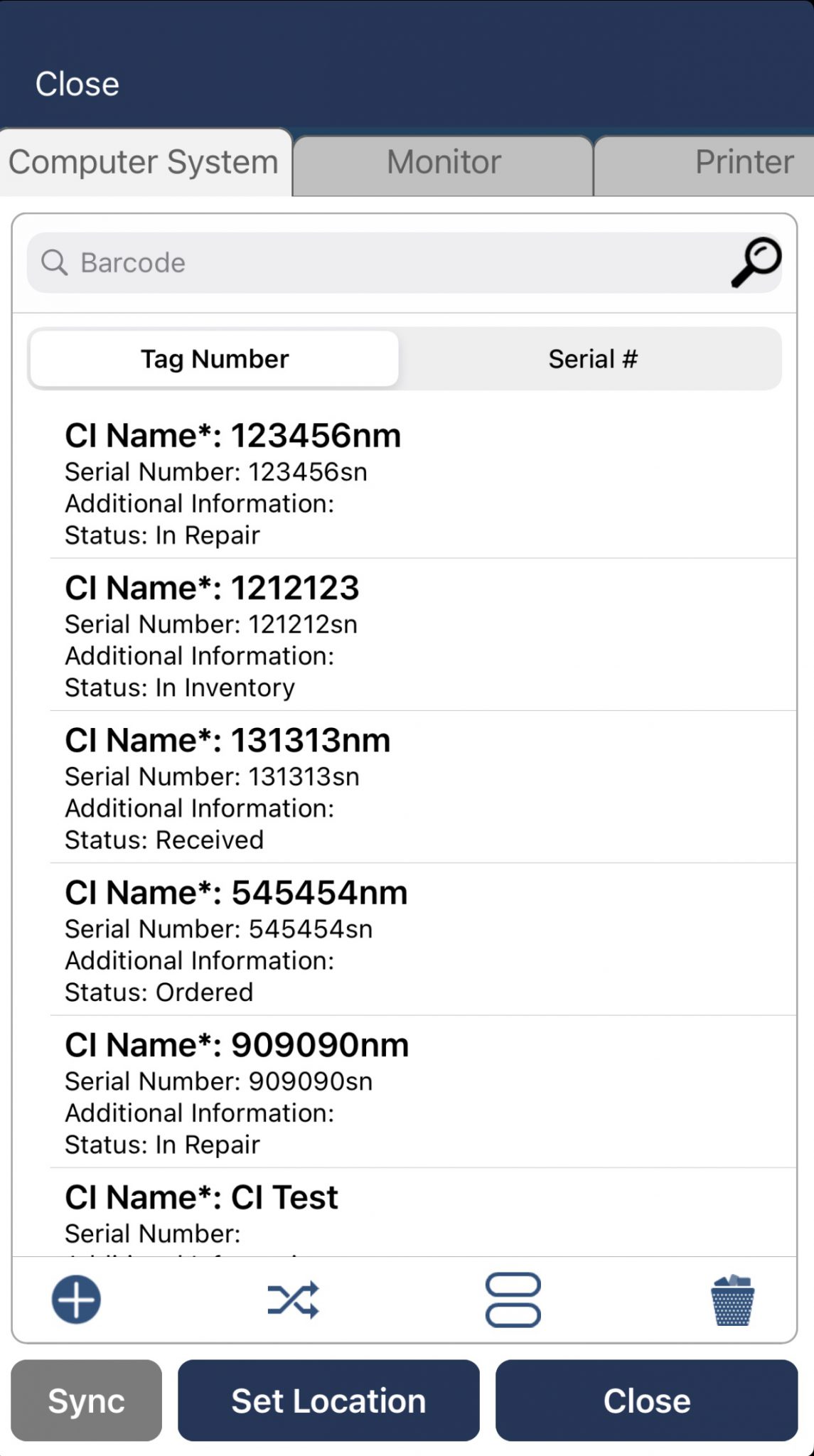Select the Tag Number search mode

[x=213, y=358]
